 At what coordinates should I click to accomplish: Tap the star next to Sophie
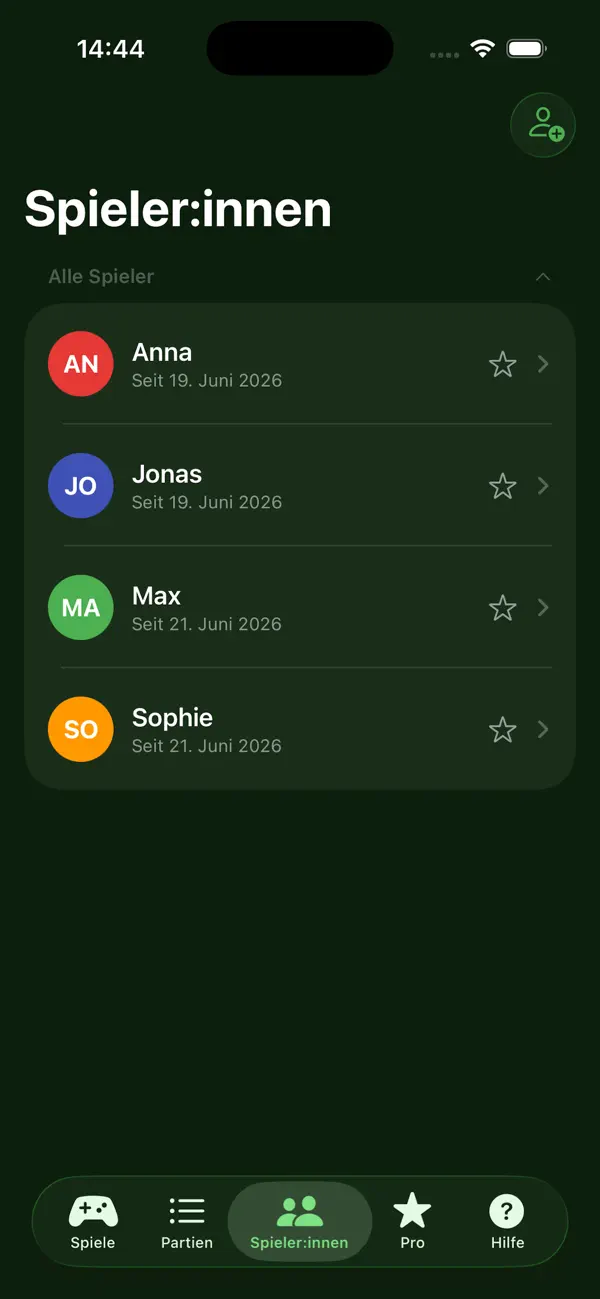pos(502,729)
